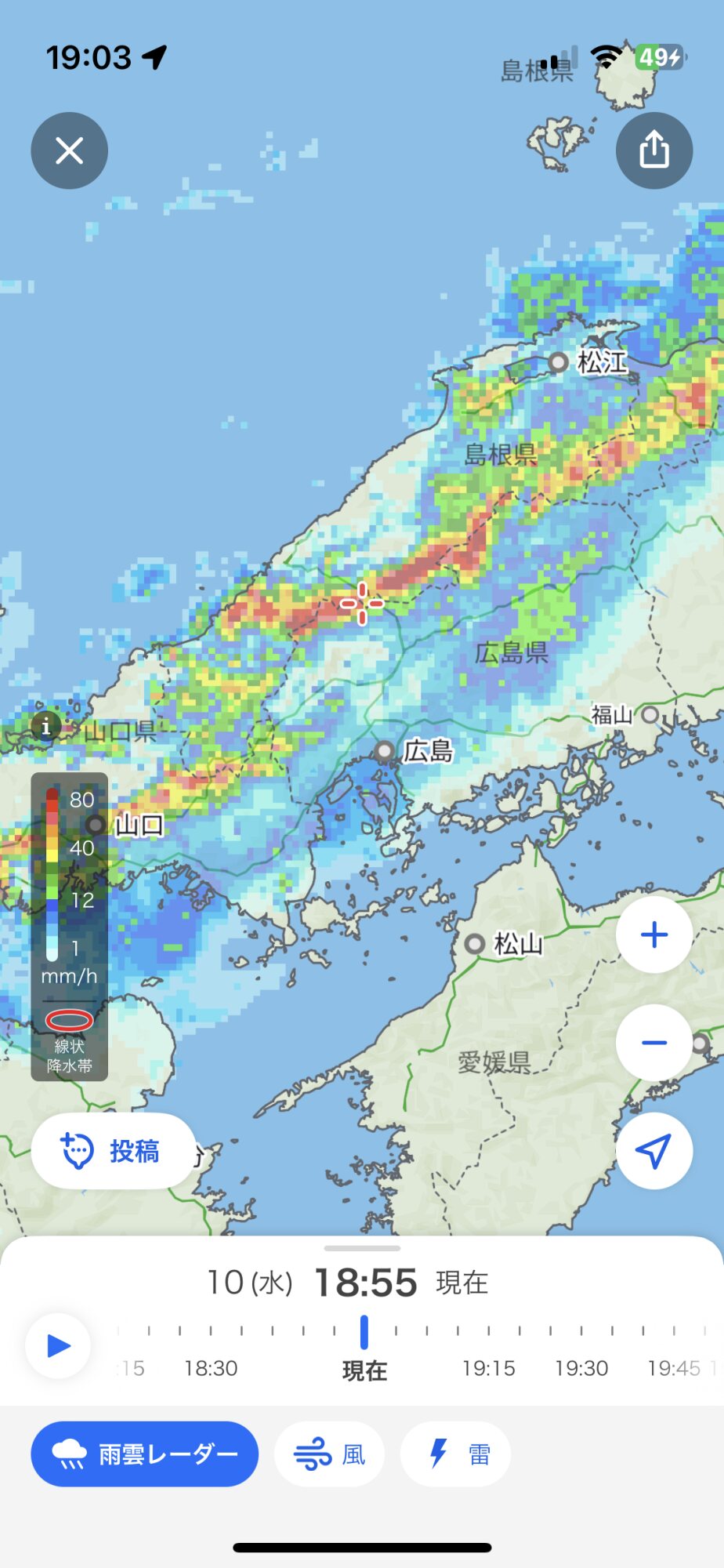
Task: Select the 雨雲レーダー tab
Action: coord(145,1454)
